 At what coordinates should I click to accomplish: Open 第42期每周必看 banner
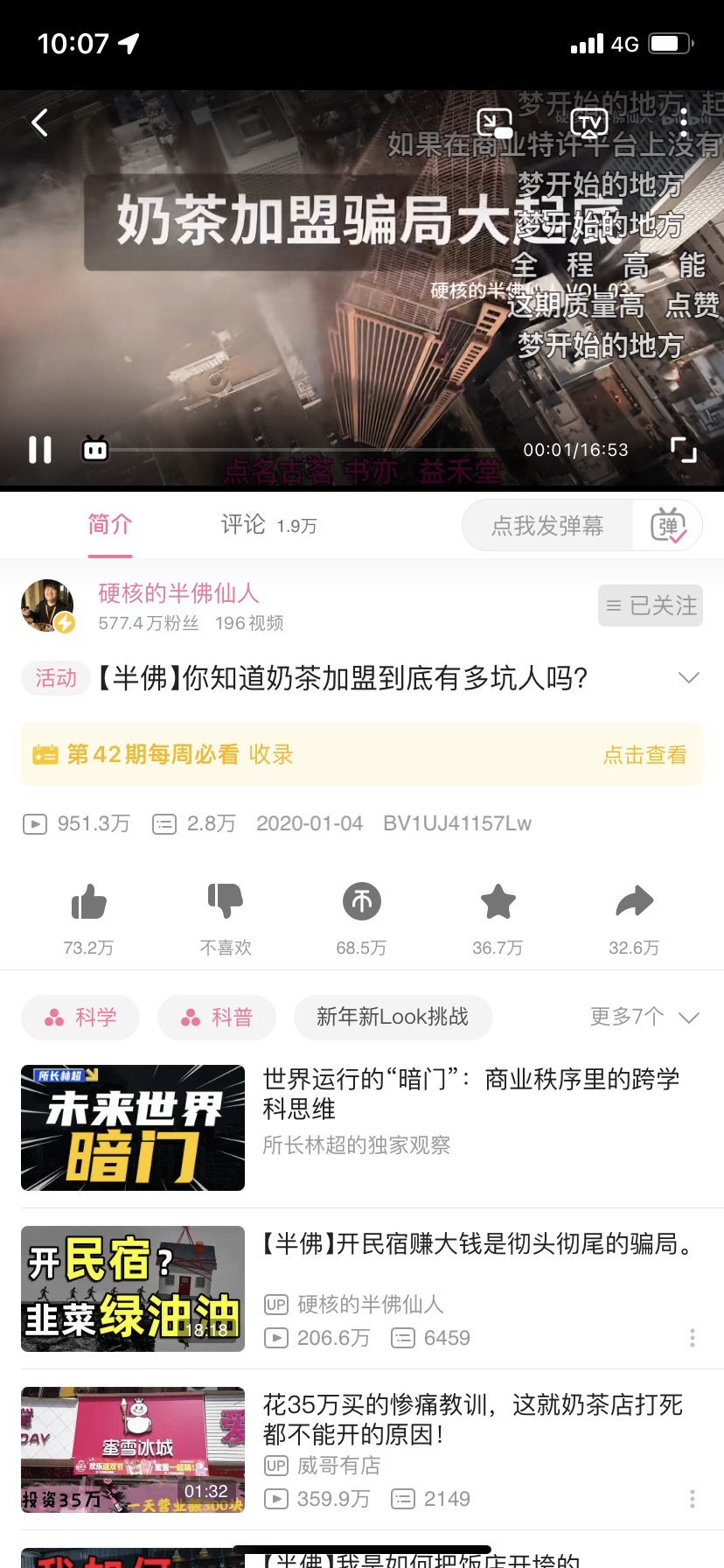[362, 754]
